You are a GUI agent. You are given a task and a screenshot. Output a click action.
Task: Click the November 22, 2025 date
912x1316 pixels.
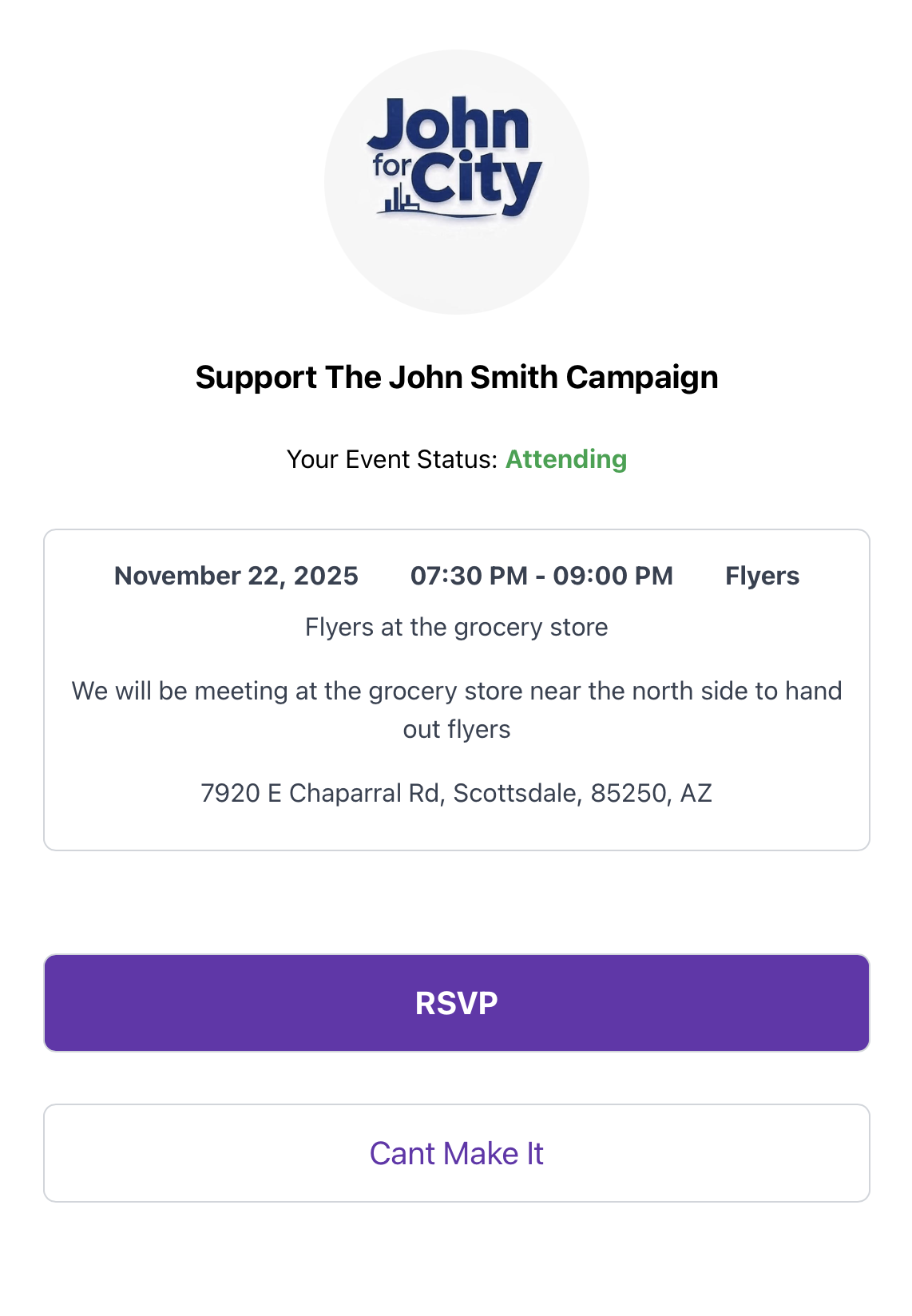236,575
